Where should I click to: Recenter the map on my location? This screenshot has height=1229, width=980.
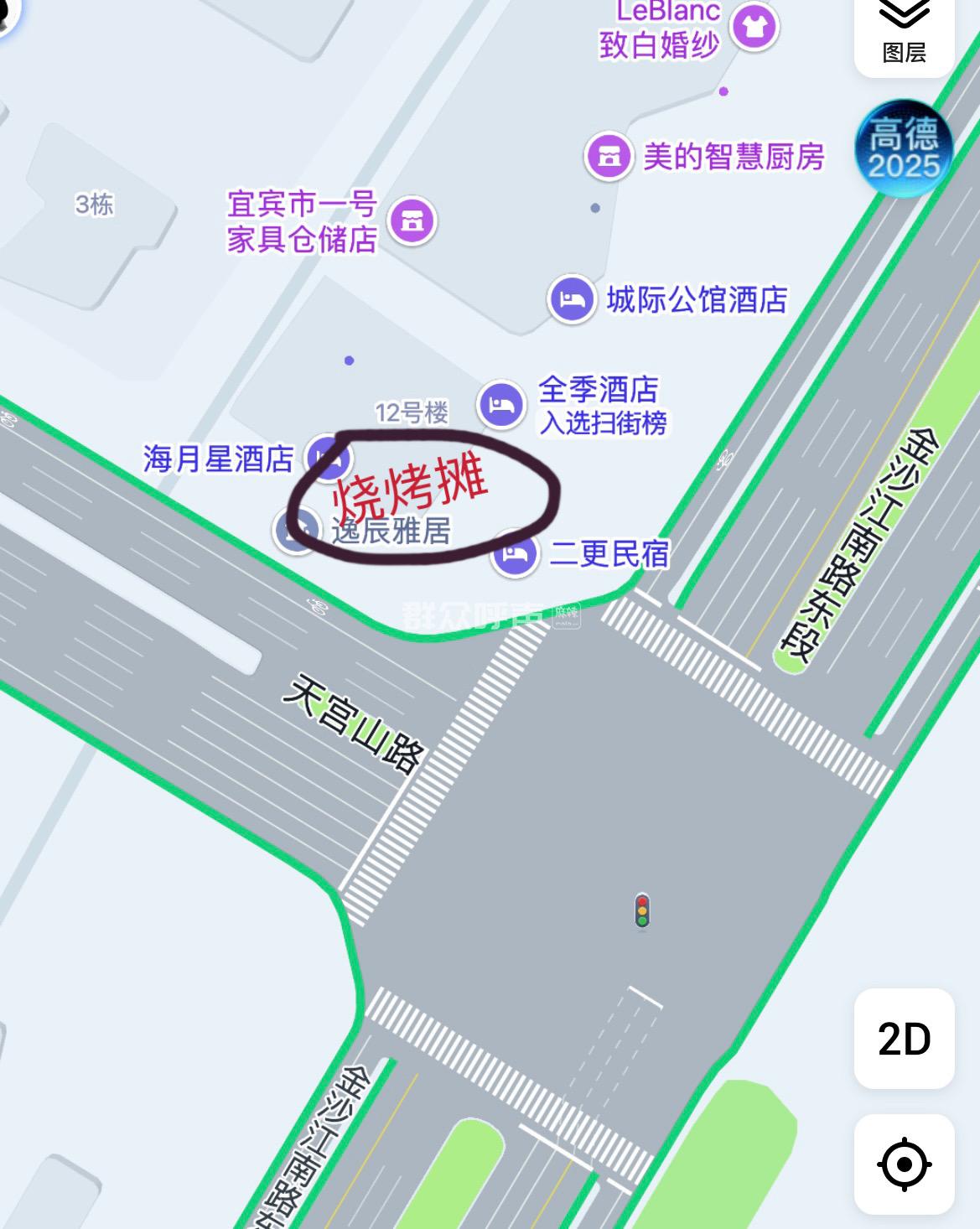click(x=904, y=1164)
